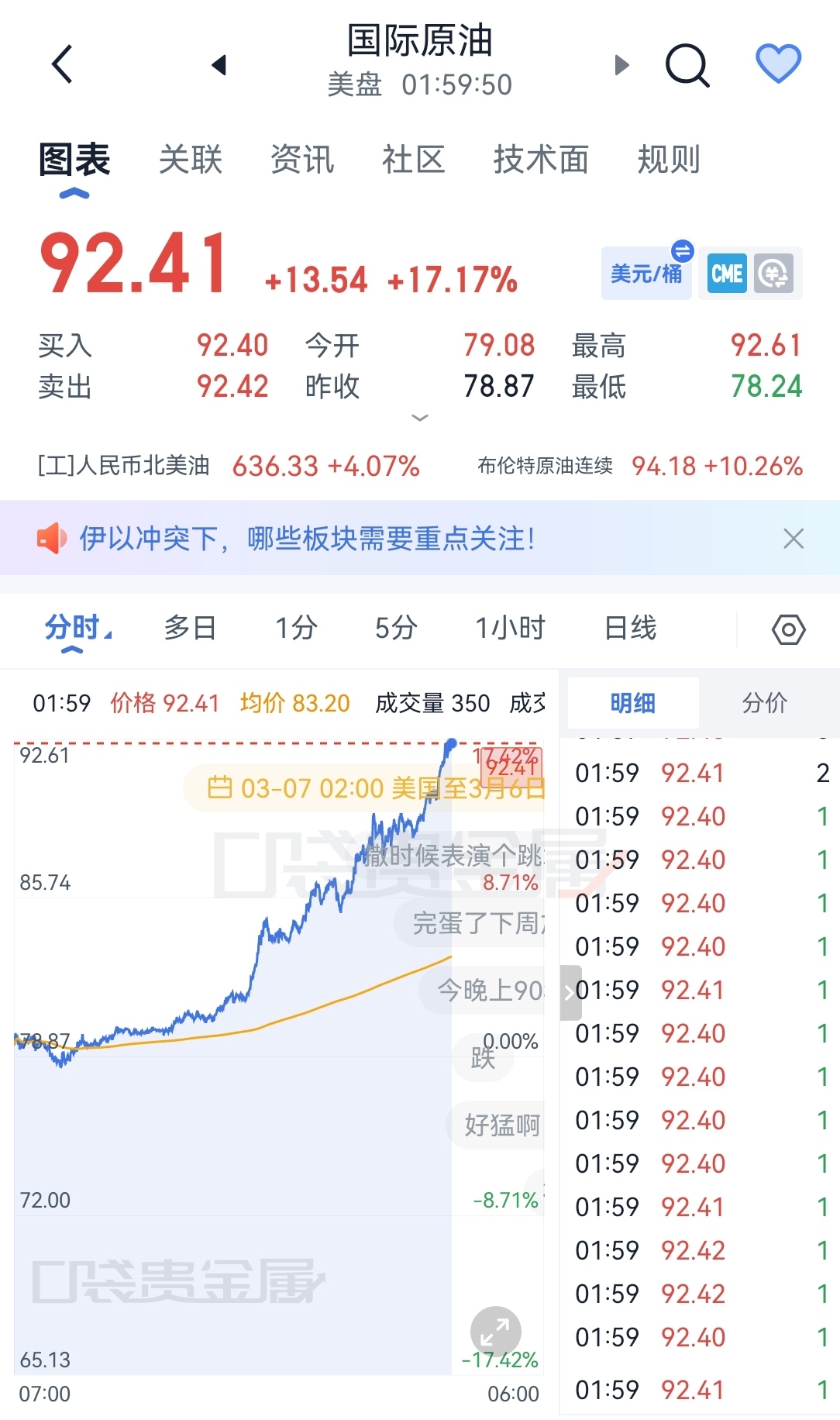840x1420 pixels.
Task: Open chart settings hexagon icon
Action: click(789, 629)
